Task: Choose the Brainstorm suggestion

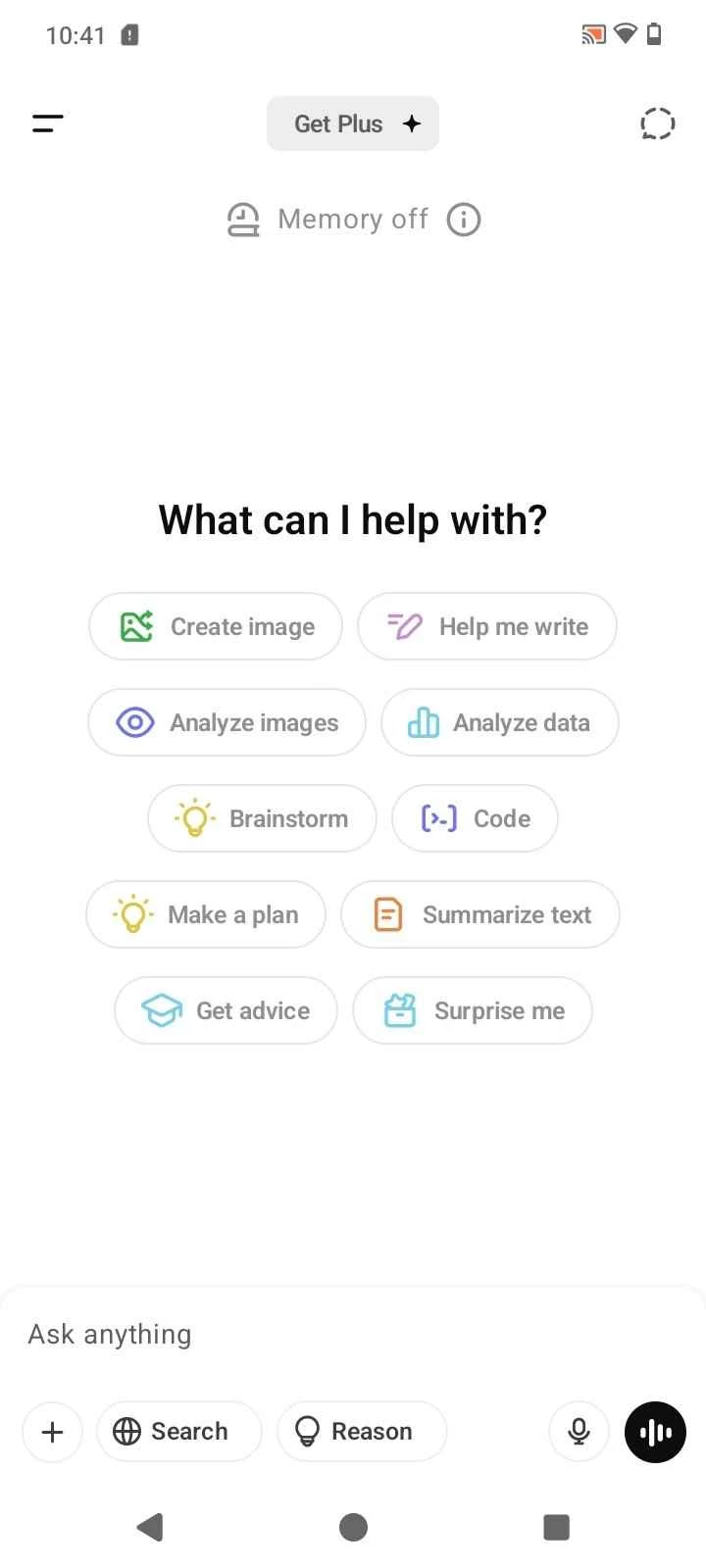Action: coord(262,818)
